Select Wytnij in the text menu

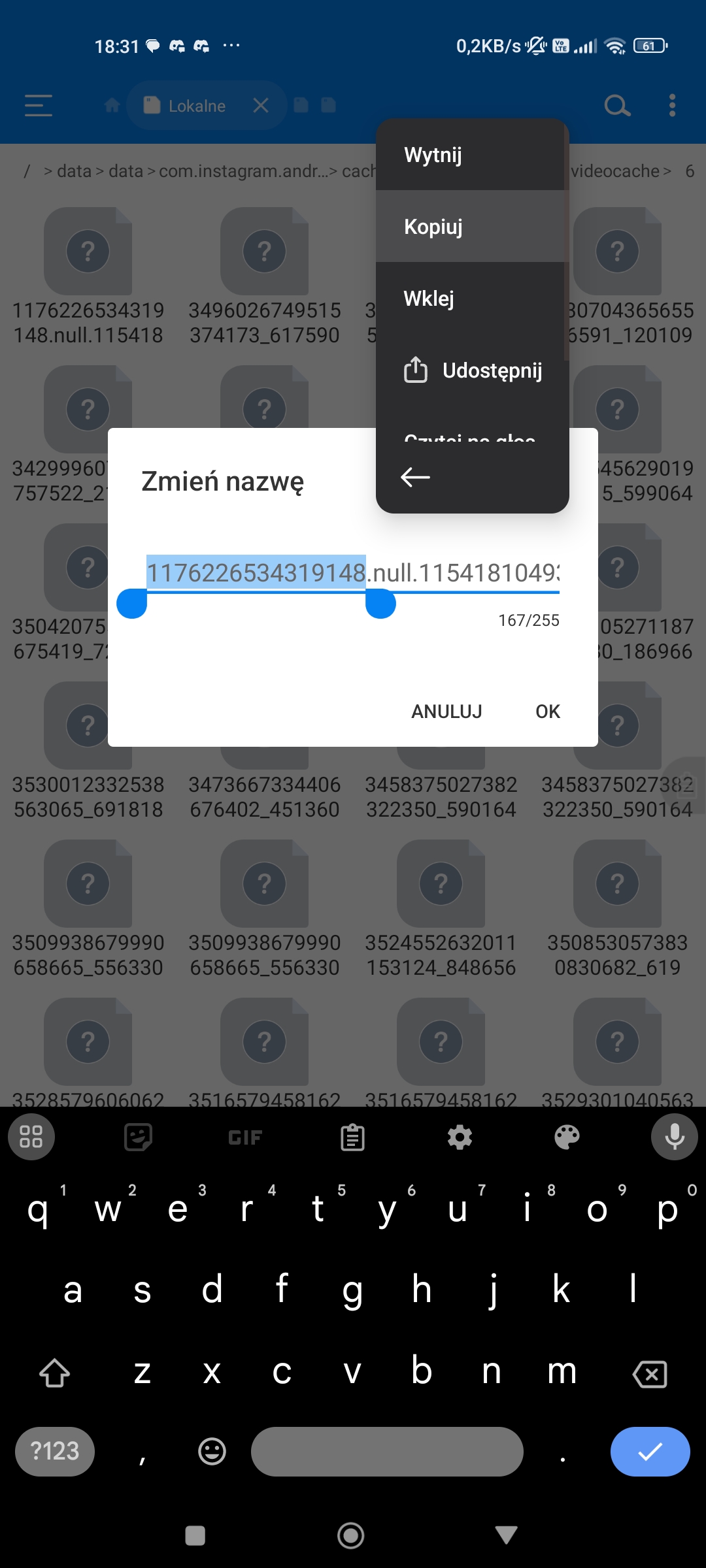coord(433,155)
